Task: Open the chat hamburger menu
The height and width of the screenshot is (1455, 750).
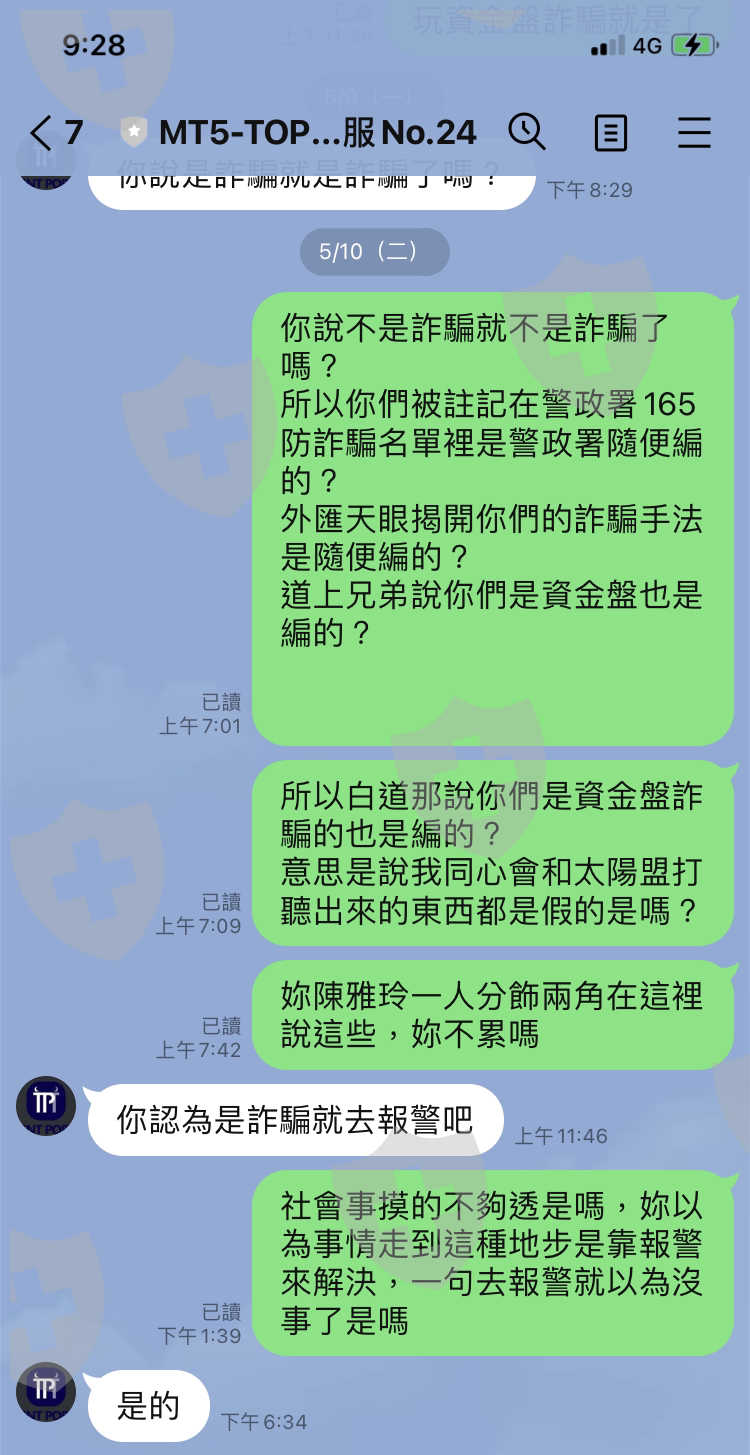Action: [694, 132]
